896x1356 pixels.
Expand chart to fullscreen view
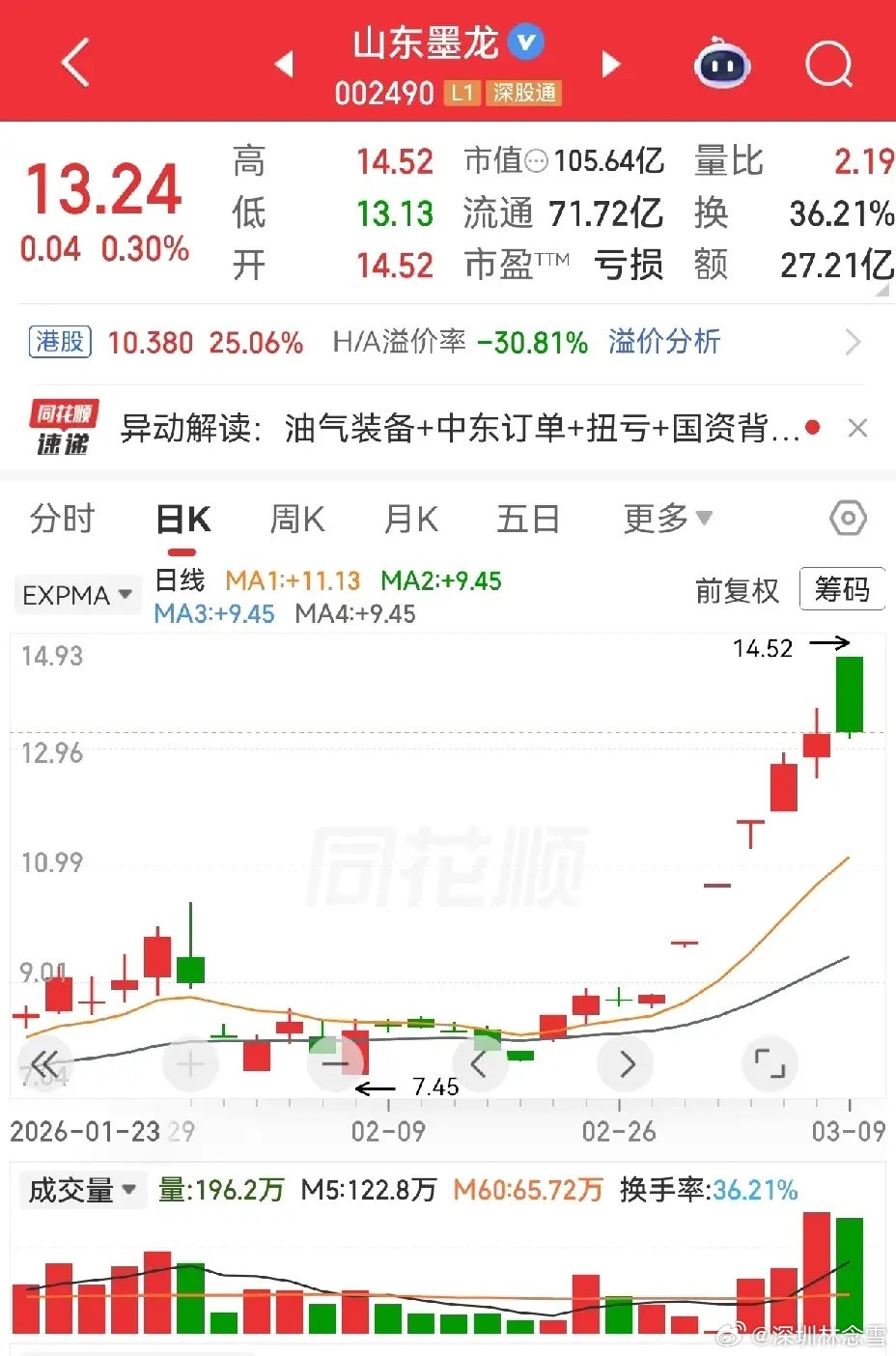coord(770,1063)
